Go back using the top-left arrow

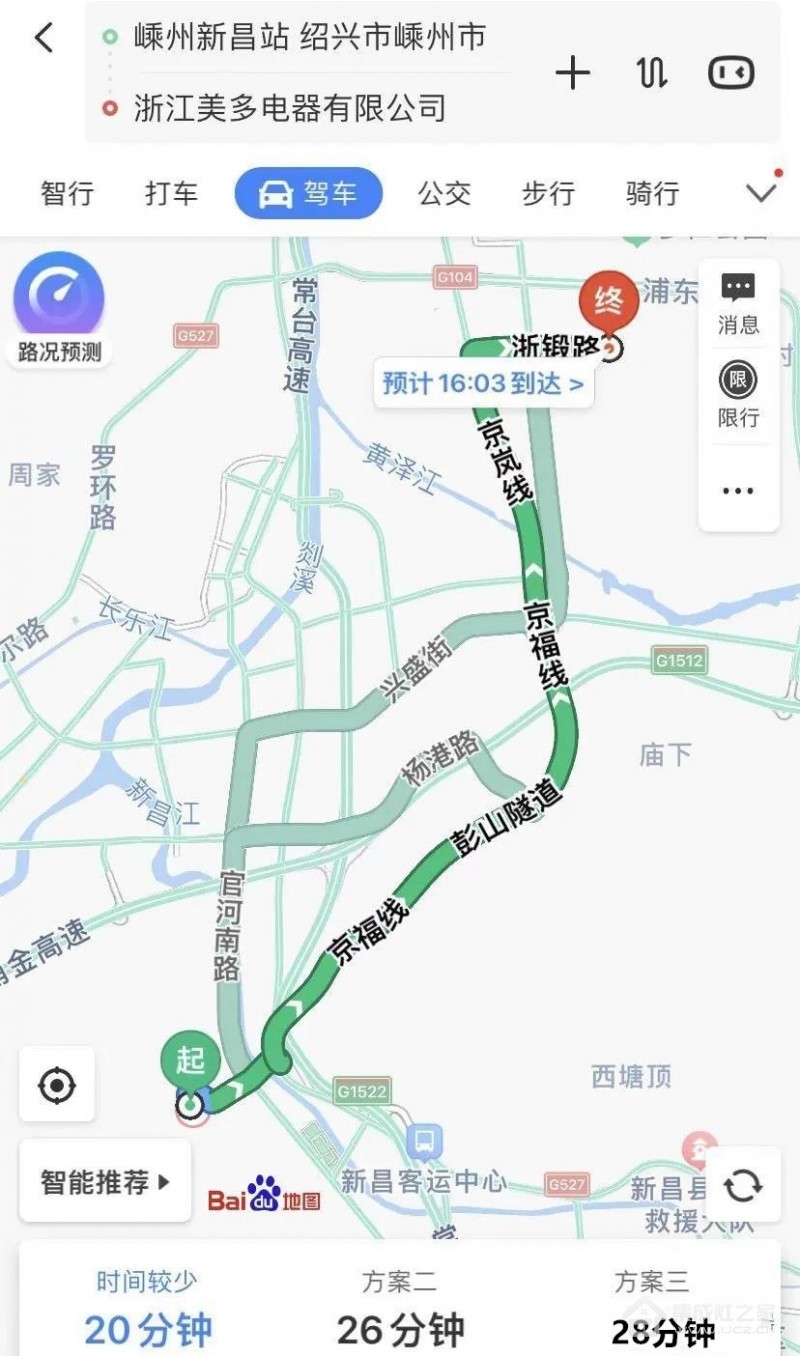(x=44, y=38)
